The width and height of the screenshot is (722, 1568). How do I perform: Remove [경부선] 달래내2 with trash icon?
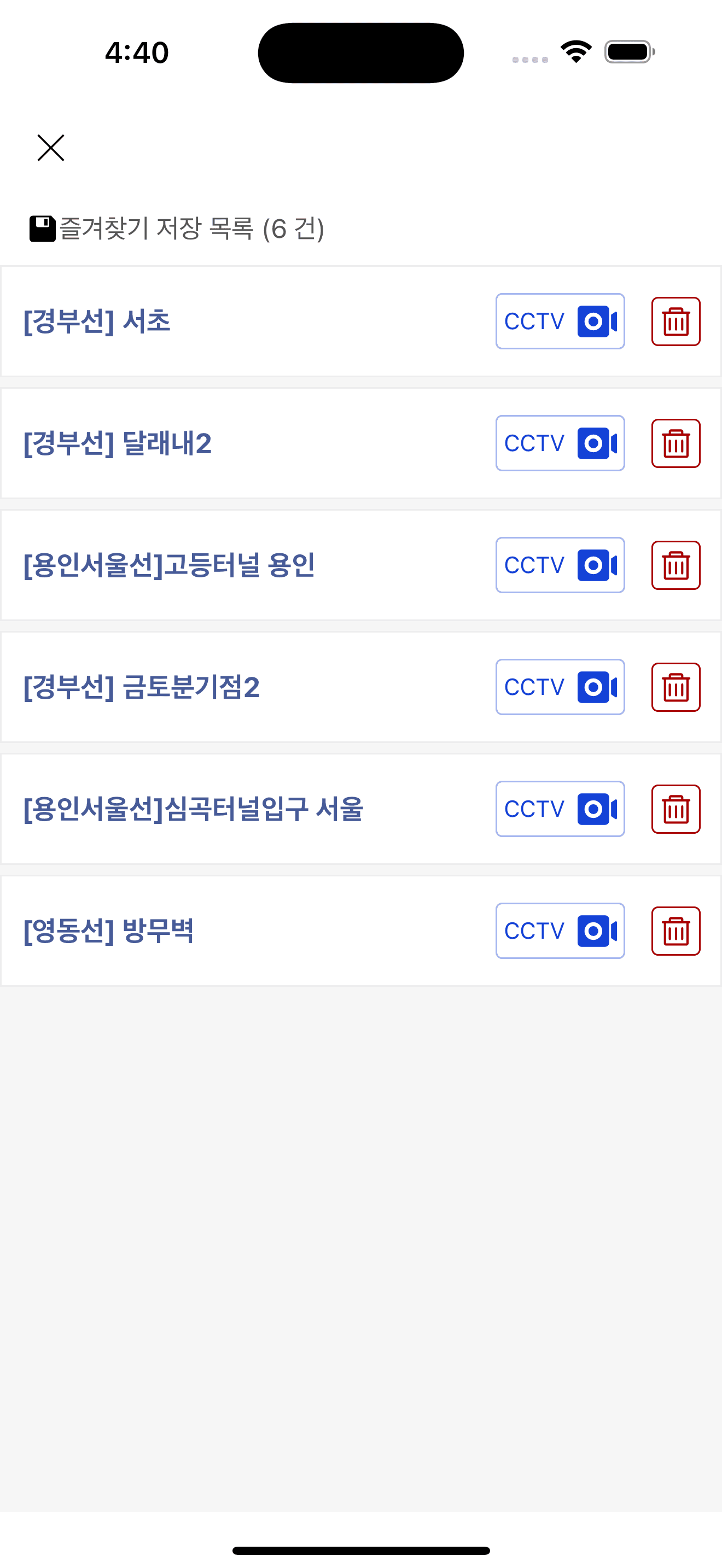pyautogui.click(x=676, y=443)
